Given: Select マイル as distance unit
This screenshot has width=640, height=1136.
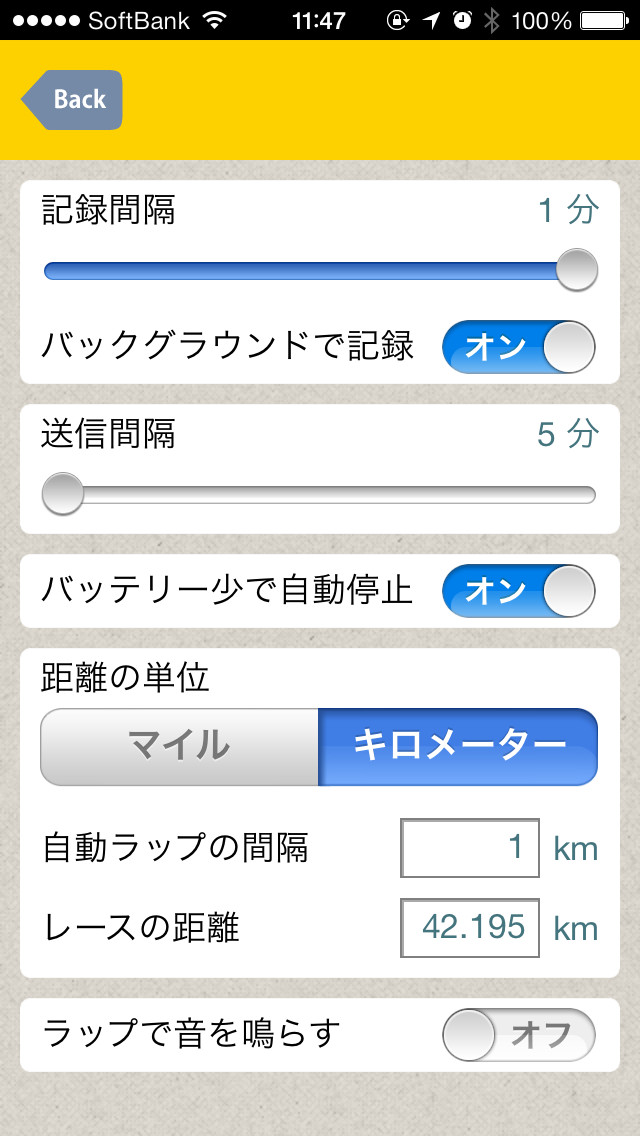Looking at the screenshot, I should pyautogui.click(x=179, y=746).
